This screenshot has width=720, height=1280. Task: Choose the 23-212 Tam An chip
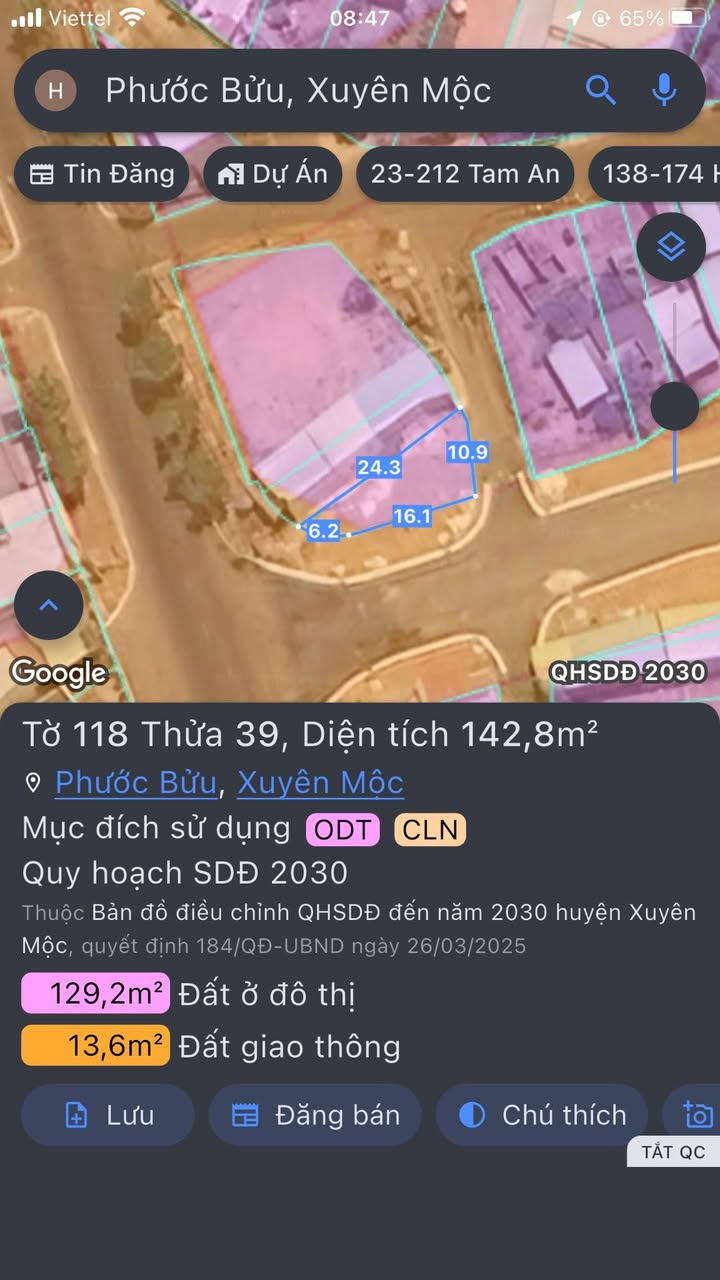(x=465, y=174)
